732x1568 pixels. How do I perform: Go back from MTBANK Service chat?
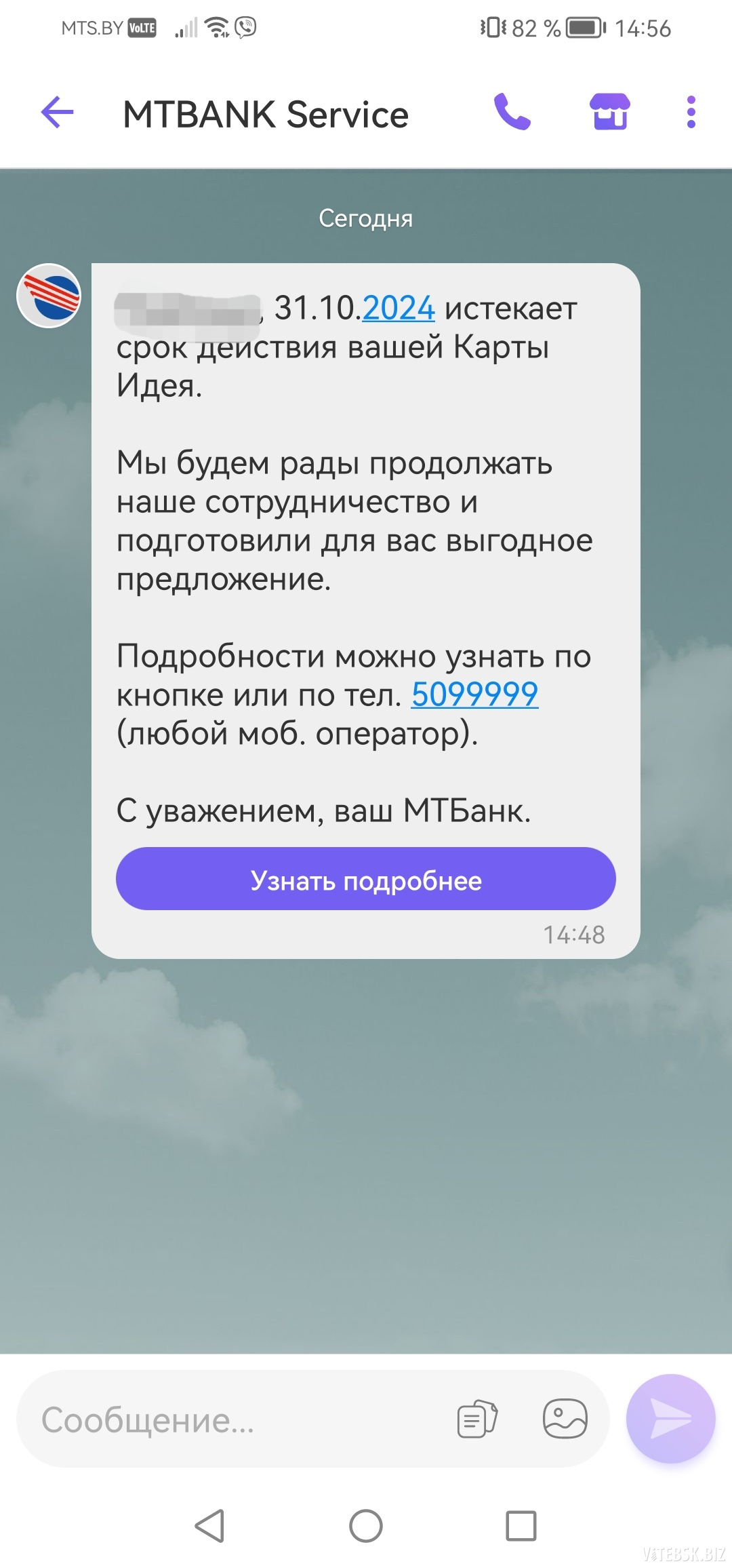(x=58, y=113)
